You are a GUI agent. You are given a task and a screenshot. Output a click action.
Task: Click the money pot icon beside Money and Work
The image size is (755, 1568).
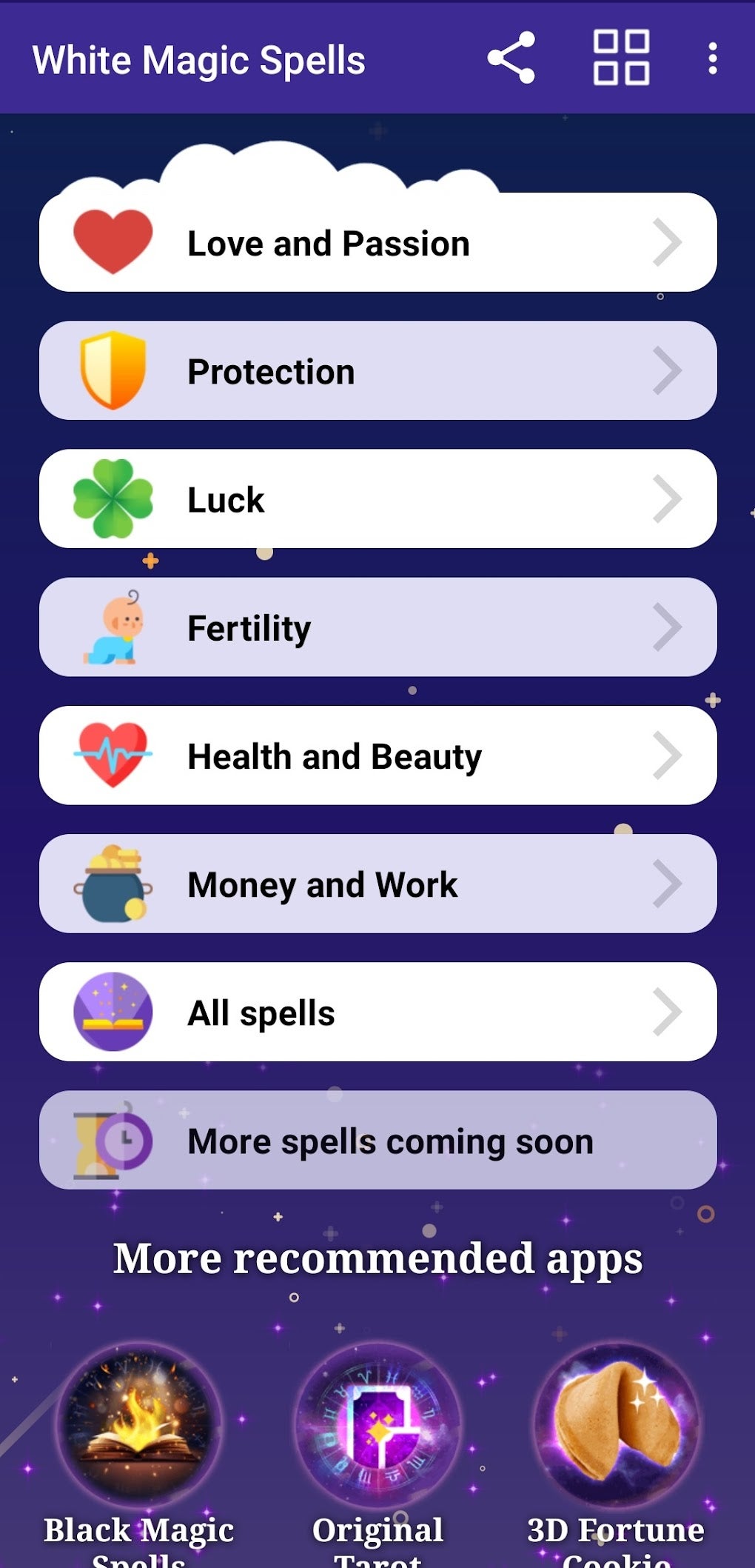[111, 884]
